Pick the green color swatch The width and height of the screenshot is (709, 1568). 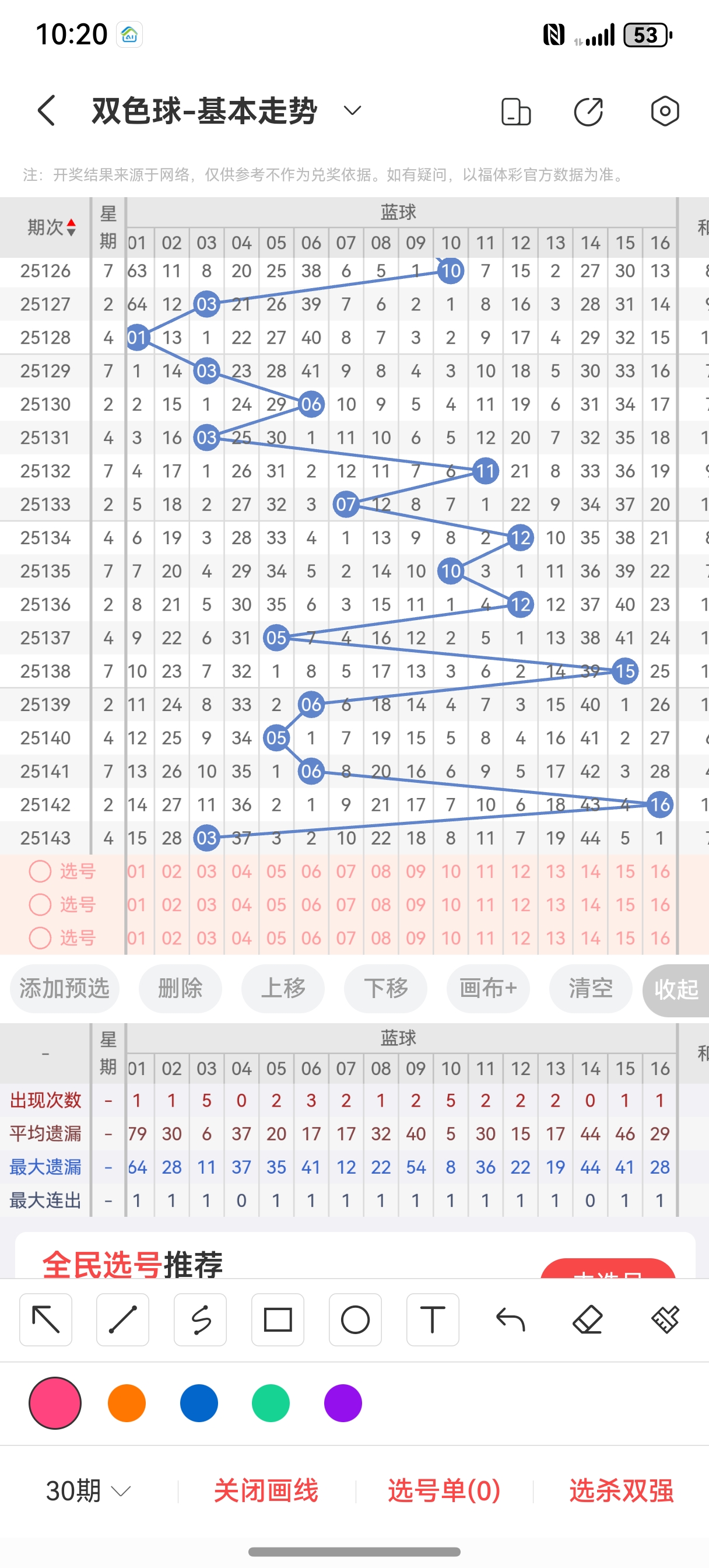pyautogui.click(x=271, y=1403)
